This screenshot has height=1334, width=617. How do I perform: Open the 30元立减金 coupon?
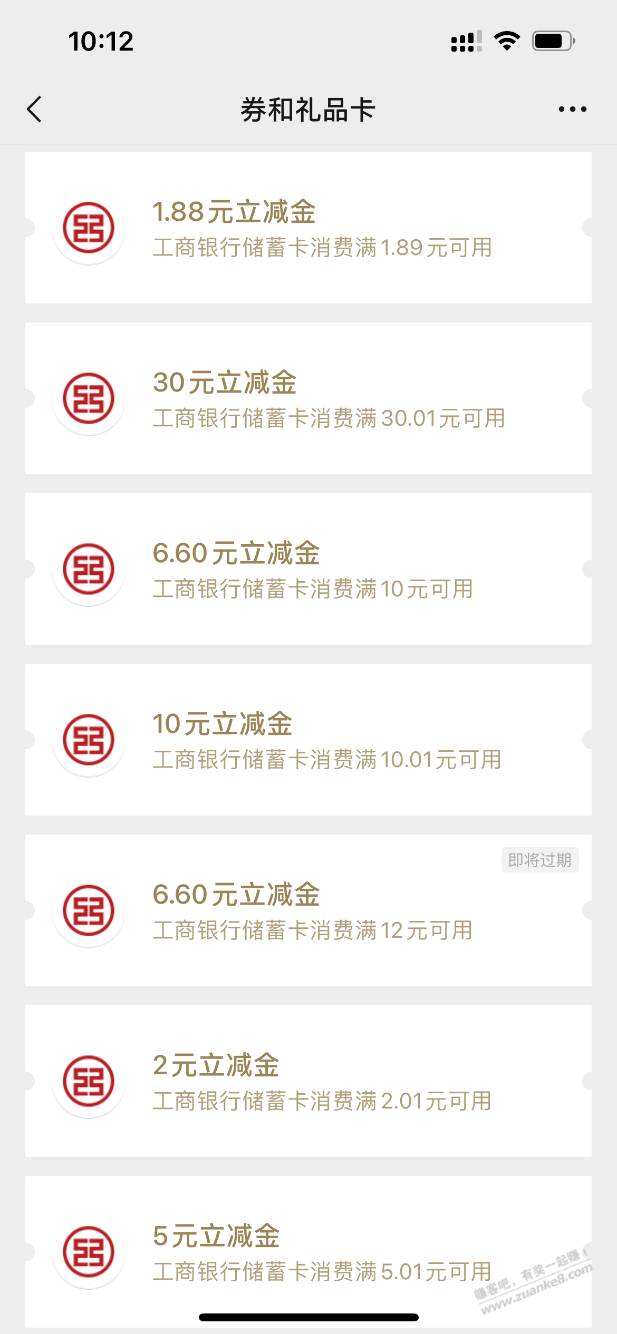308,398
